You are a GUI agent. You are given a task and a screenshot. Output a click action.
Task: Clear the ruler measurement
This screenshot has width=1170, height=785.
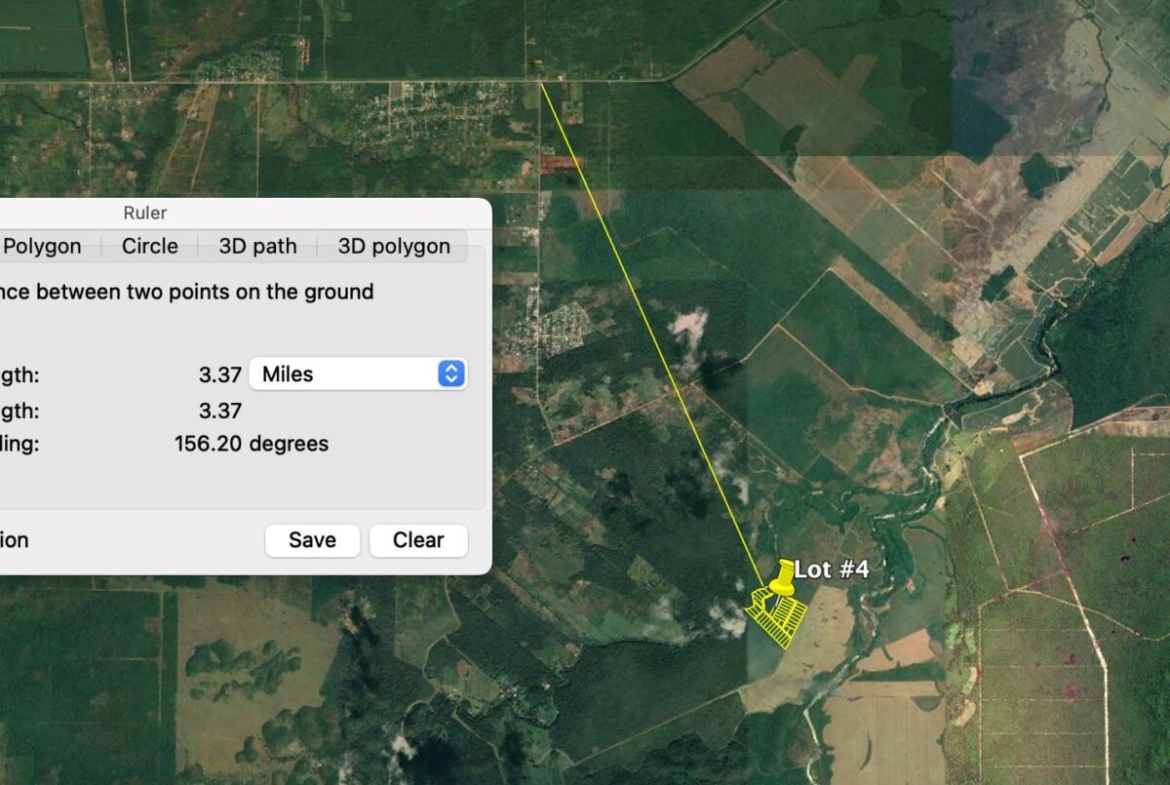[418, 540]
